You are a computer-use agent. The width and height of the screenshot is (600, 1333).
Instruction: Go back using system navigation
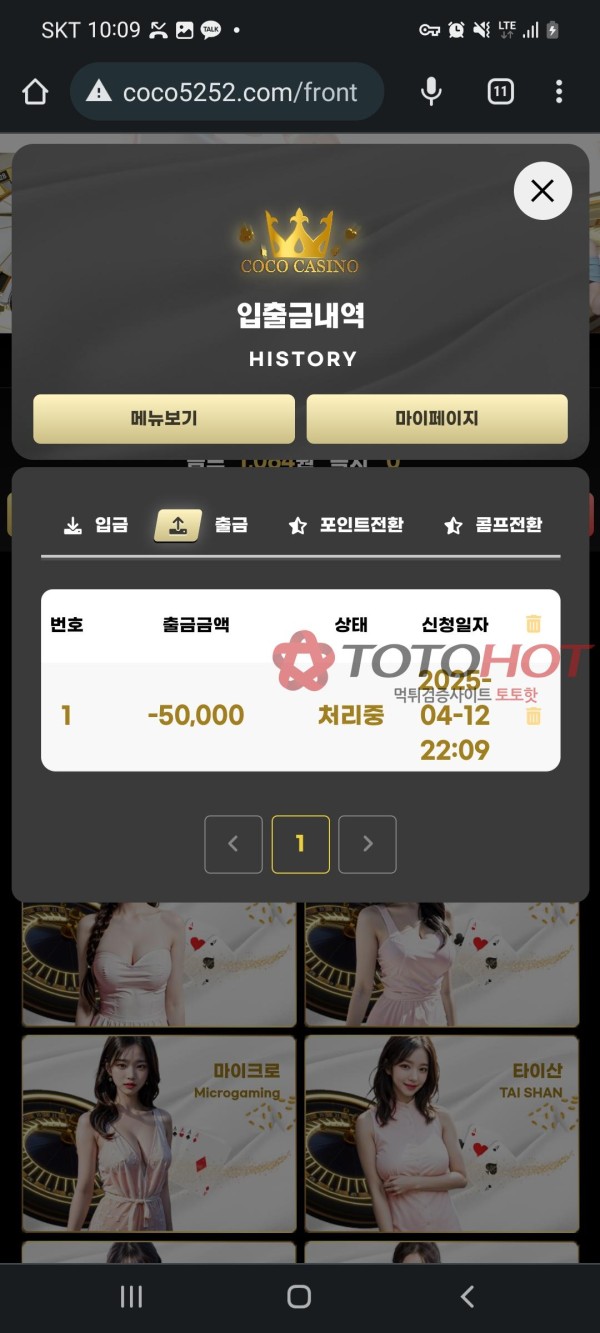(x=467, y=1297)
